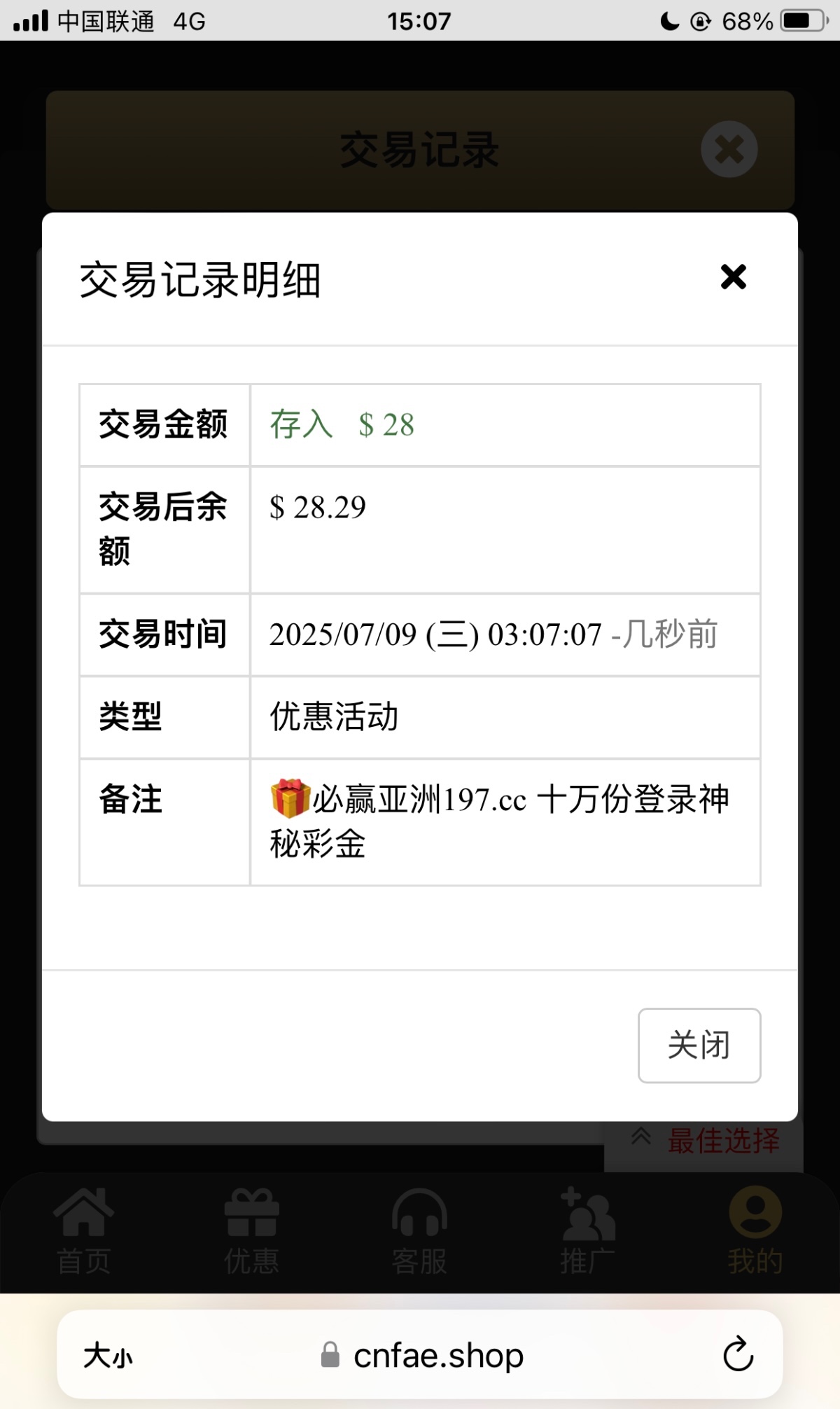
Task: Tap the 关闭 button
Action: [699, 1046]
